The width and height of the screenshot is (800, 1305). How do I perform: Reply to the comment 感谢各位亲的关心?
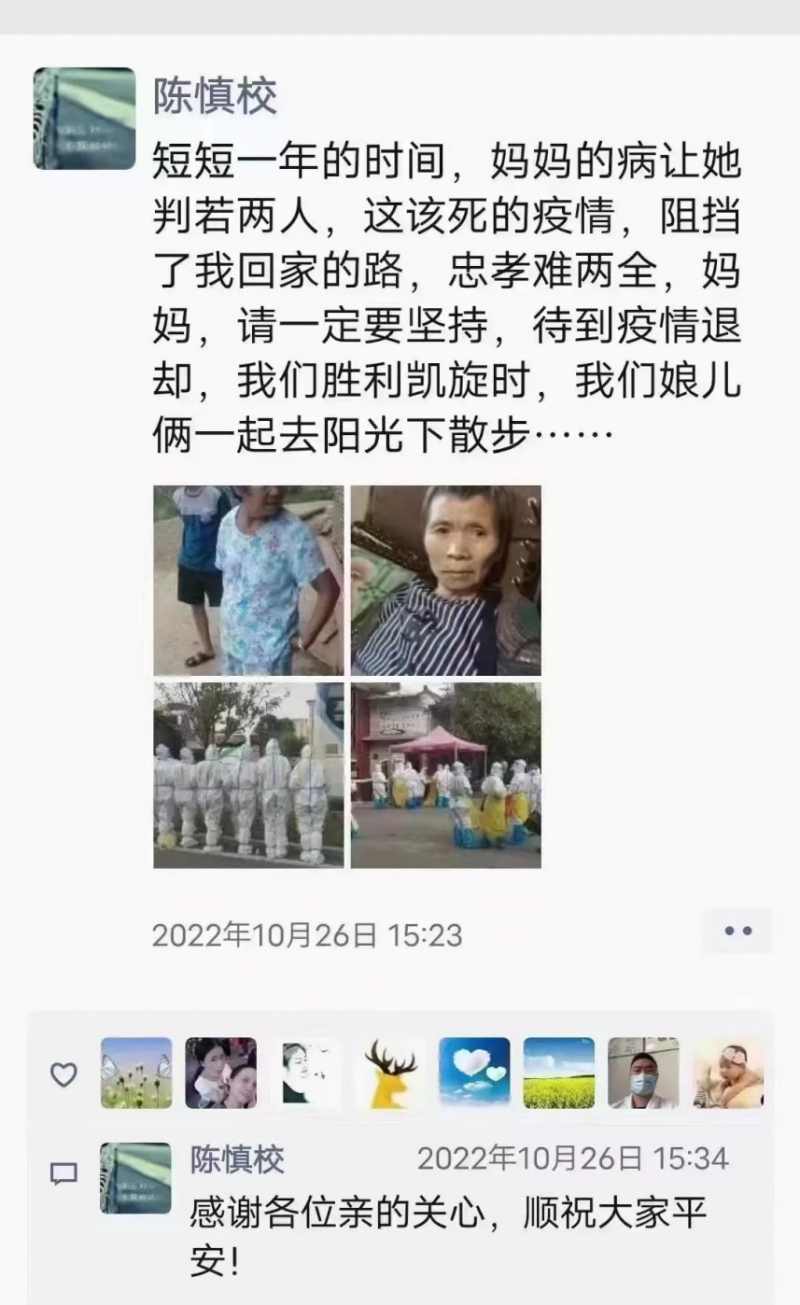point(448,1214)
